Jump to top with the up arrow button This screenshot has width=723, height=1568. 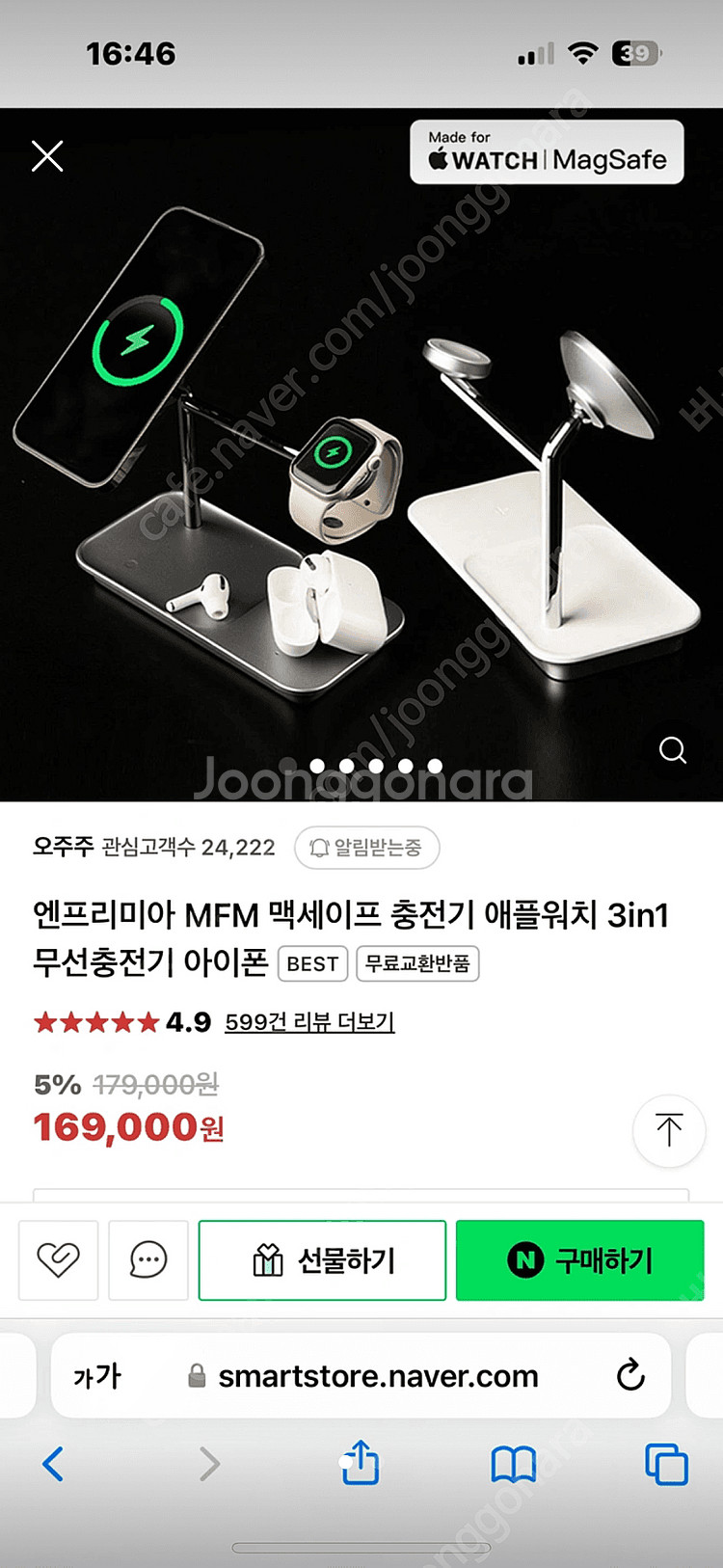(668, 1130)
